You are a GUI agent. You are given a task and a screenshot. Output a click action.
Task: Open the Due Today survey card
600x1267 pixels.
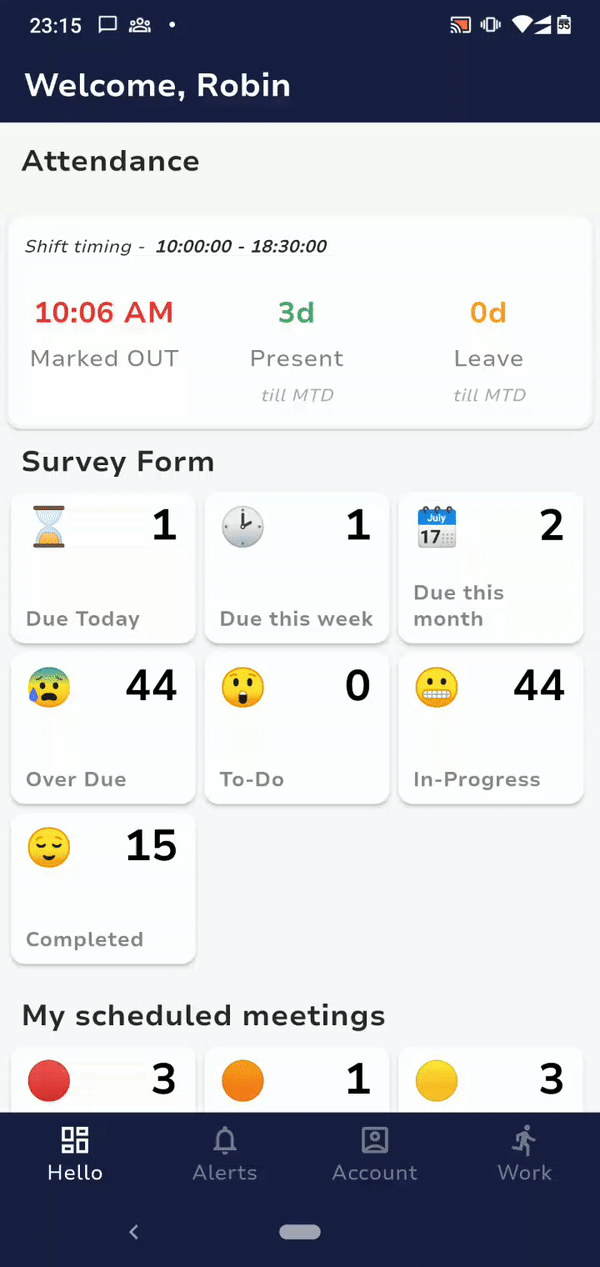click(x=103, y=567)
